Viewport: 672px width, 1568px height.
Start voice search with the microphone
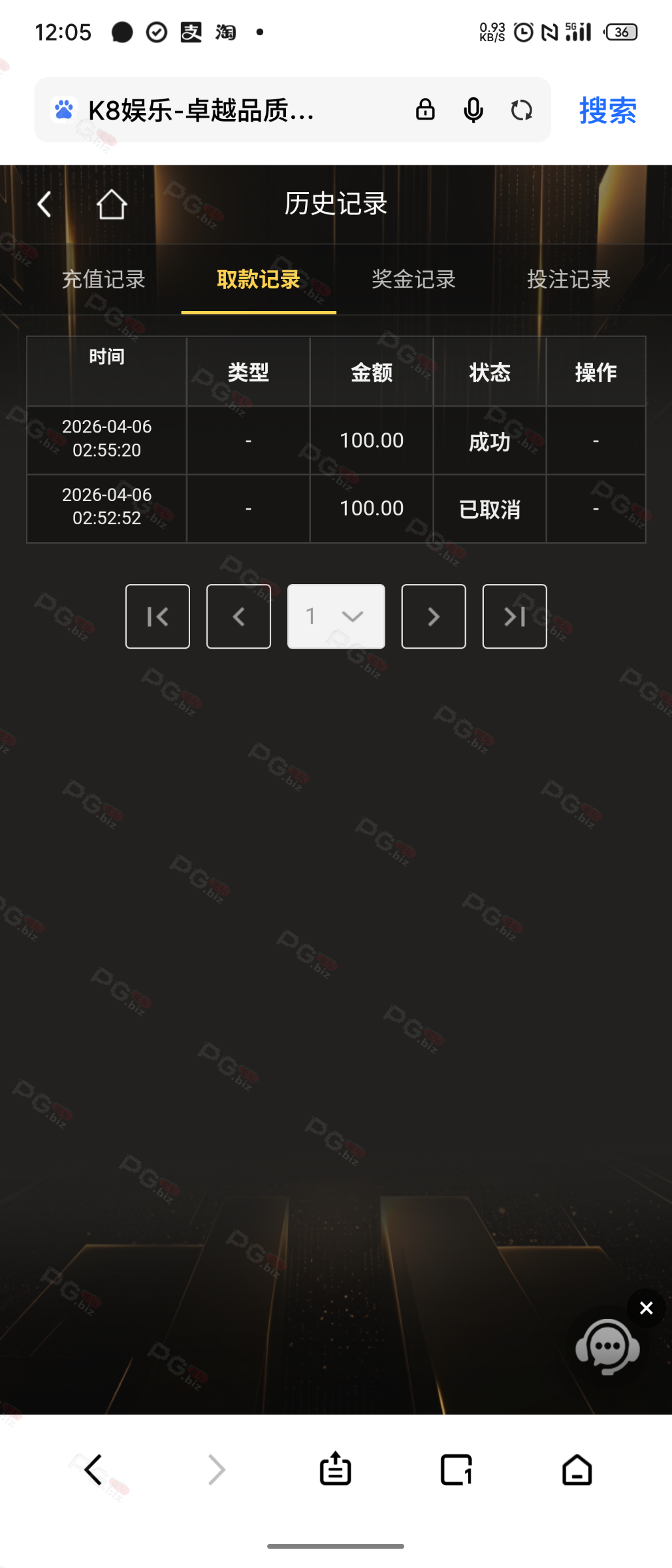pos(473,110)
